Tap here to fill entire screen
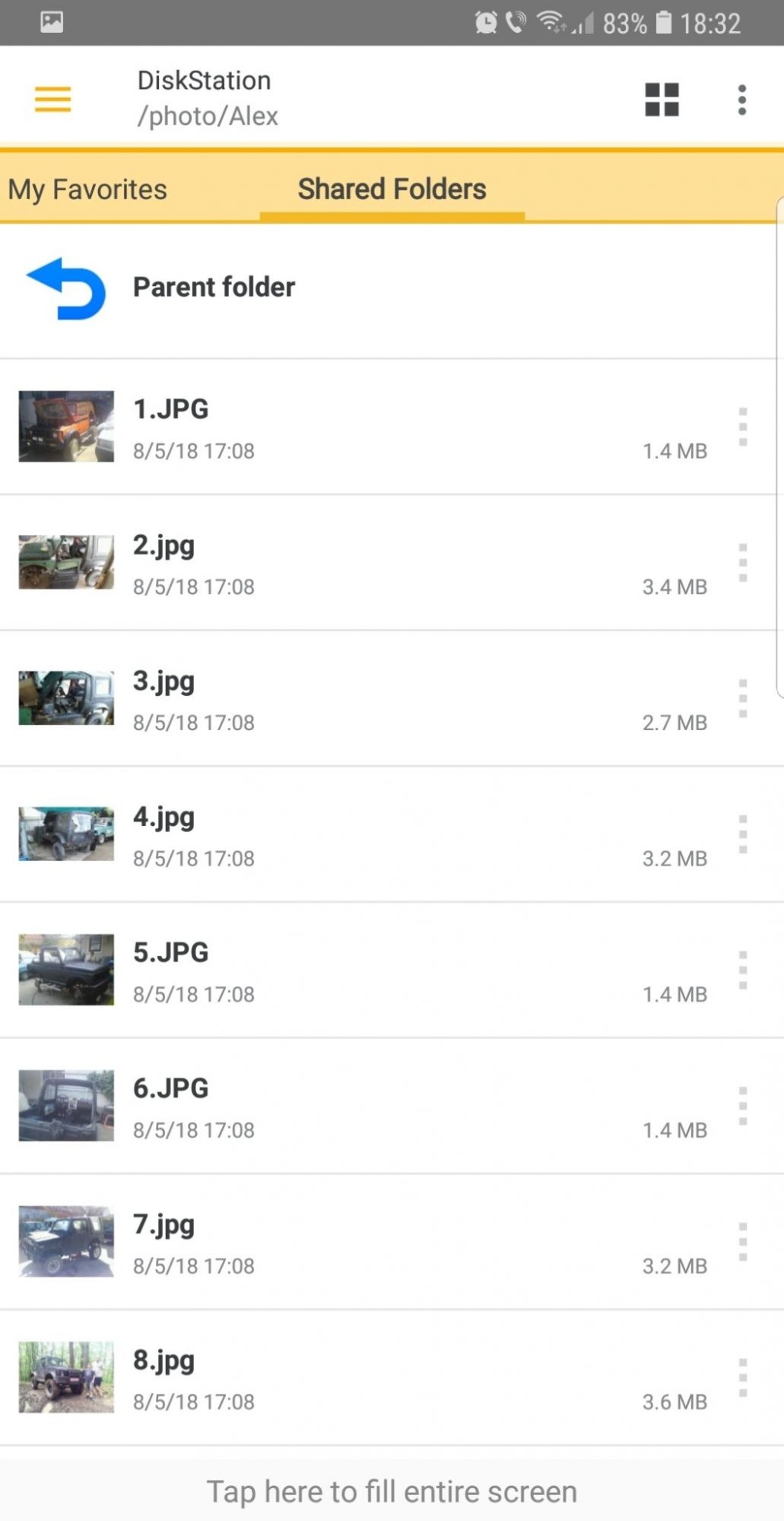The width and height of the screenshot is (784, 1521). click(x=392, y=1491)
